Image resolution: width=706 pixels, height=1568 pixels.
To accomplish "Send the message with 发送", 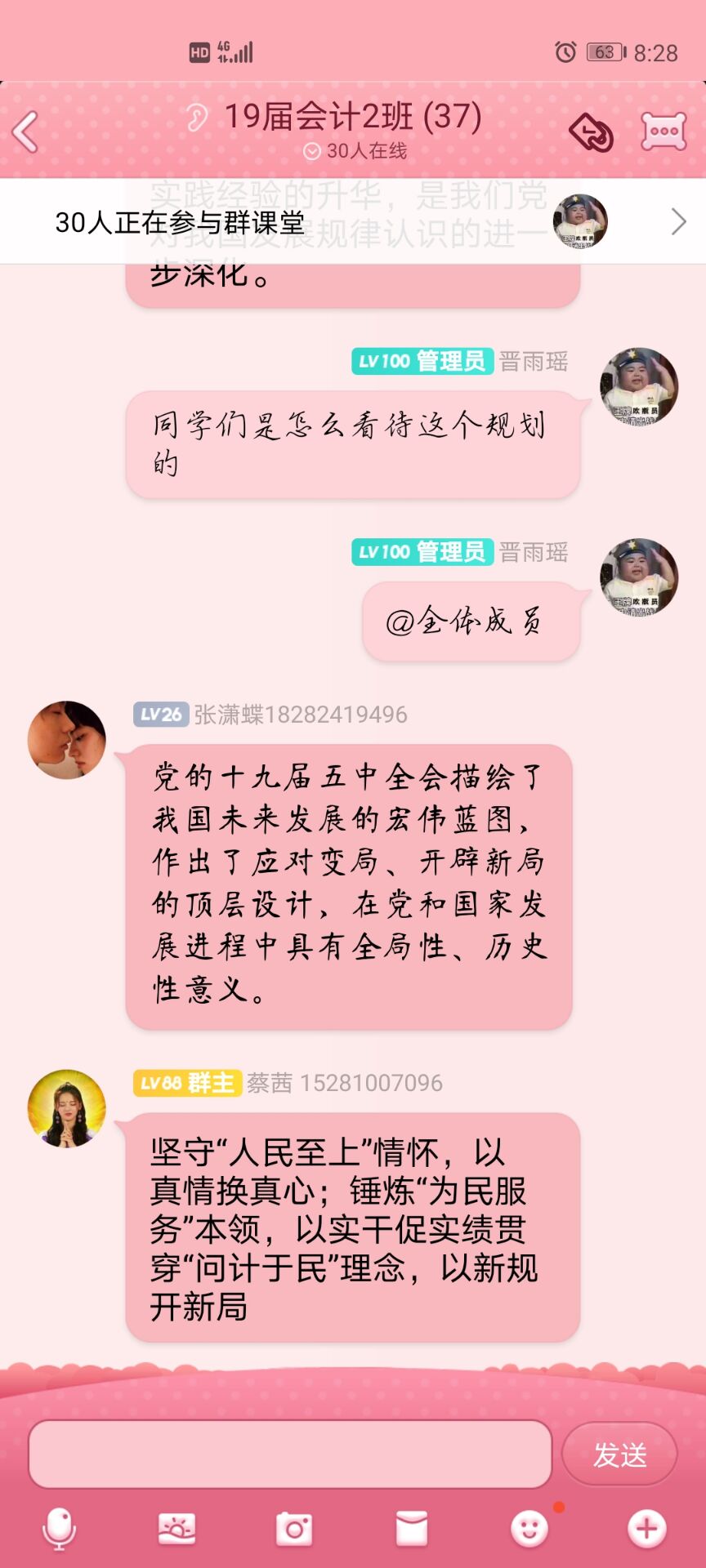I will click(x=619, y=1454).
